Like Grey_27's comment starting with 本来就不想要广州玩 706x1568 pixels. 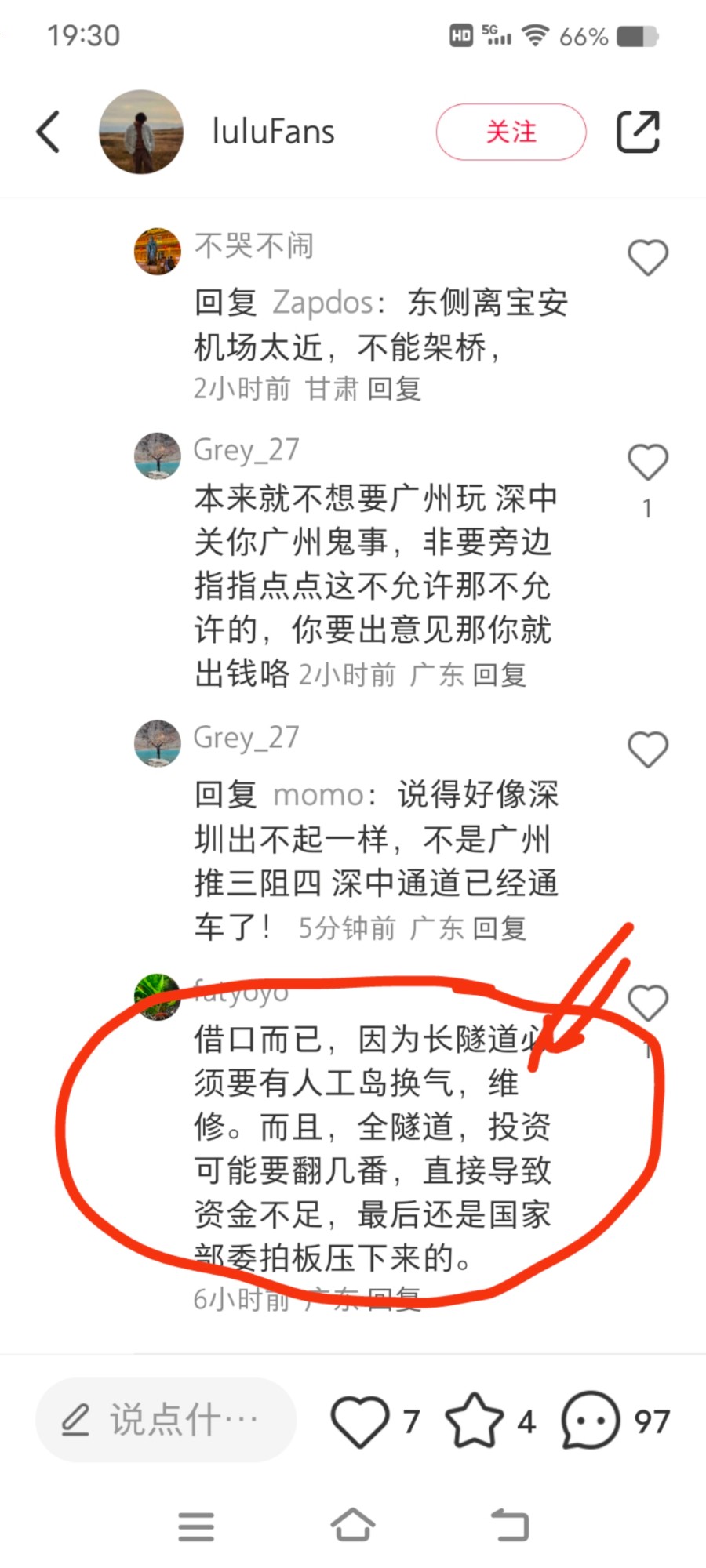[x=647, y=462]
